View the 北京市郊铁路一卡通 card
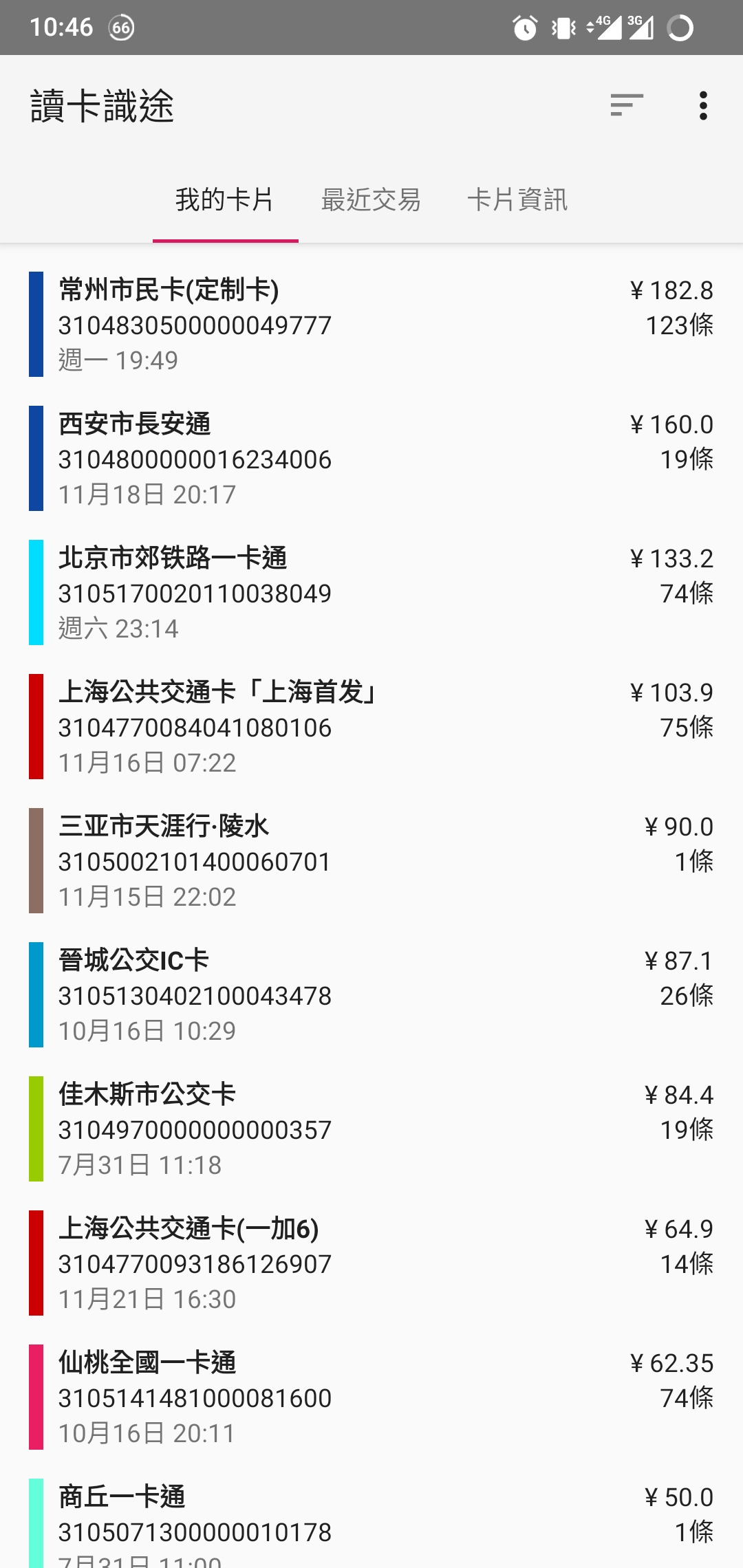743x1568 pixels. (371, 593)
